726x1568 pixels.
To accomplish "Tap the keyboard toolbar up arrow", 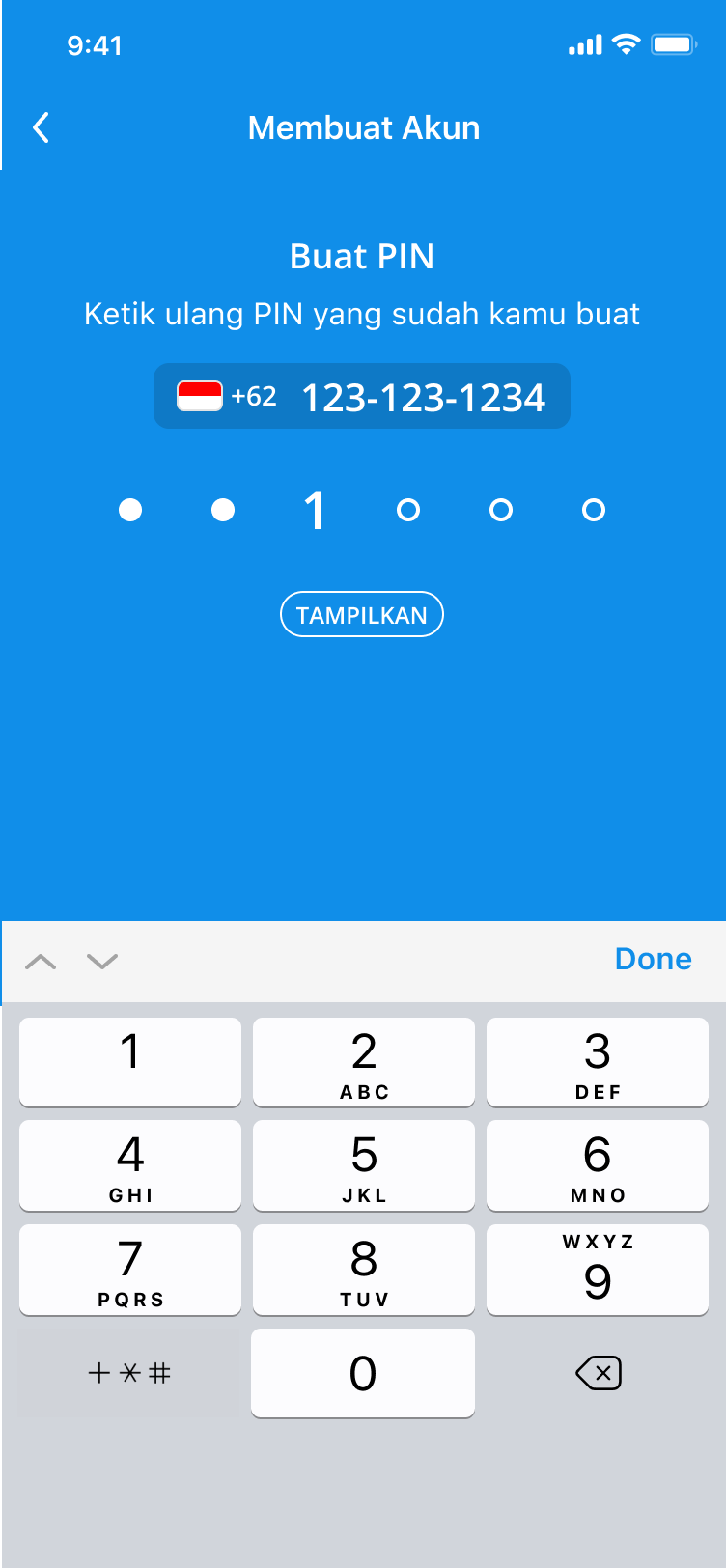I will [41, 961].
